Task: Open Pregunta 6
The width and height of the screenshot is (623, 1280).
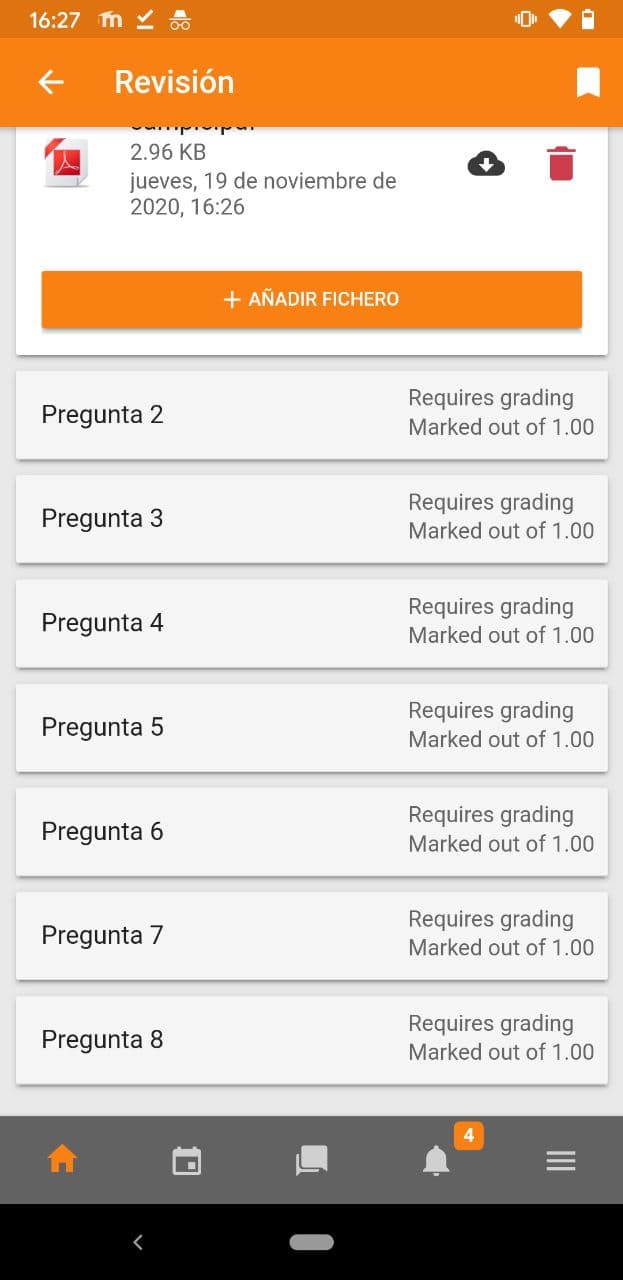Action: [x=312, y=831]
